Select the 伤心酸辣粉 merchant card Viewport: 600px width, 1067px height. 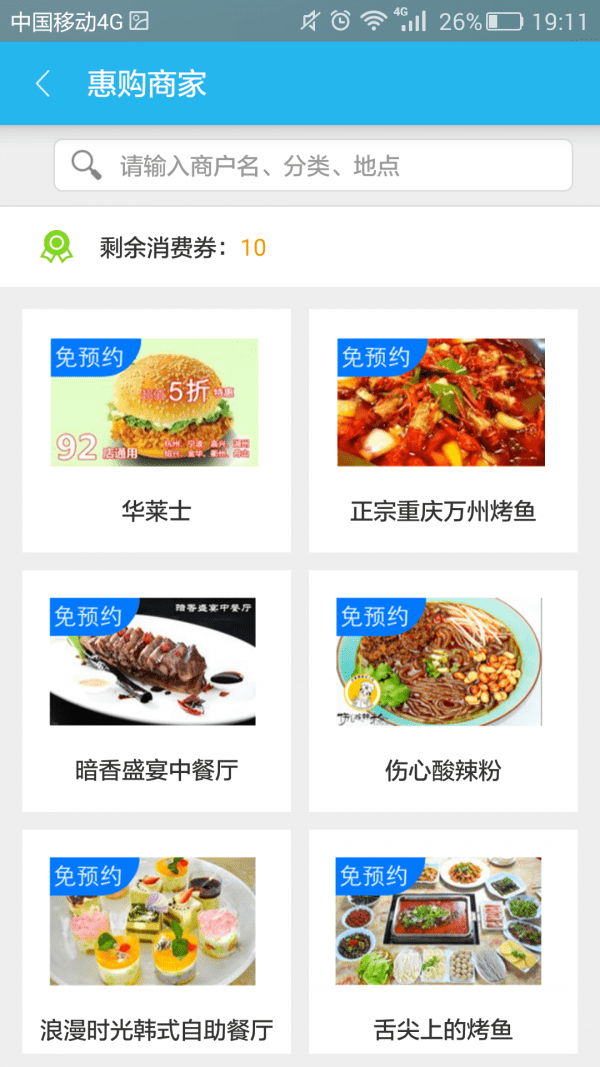pos(443,690)
